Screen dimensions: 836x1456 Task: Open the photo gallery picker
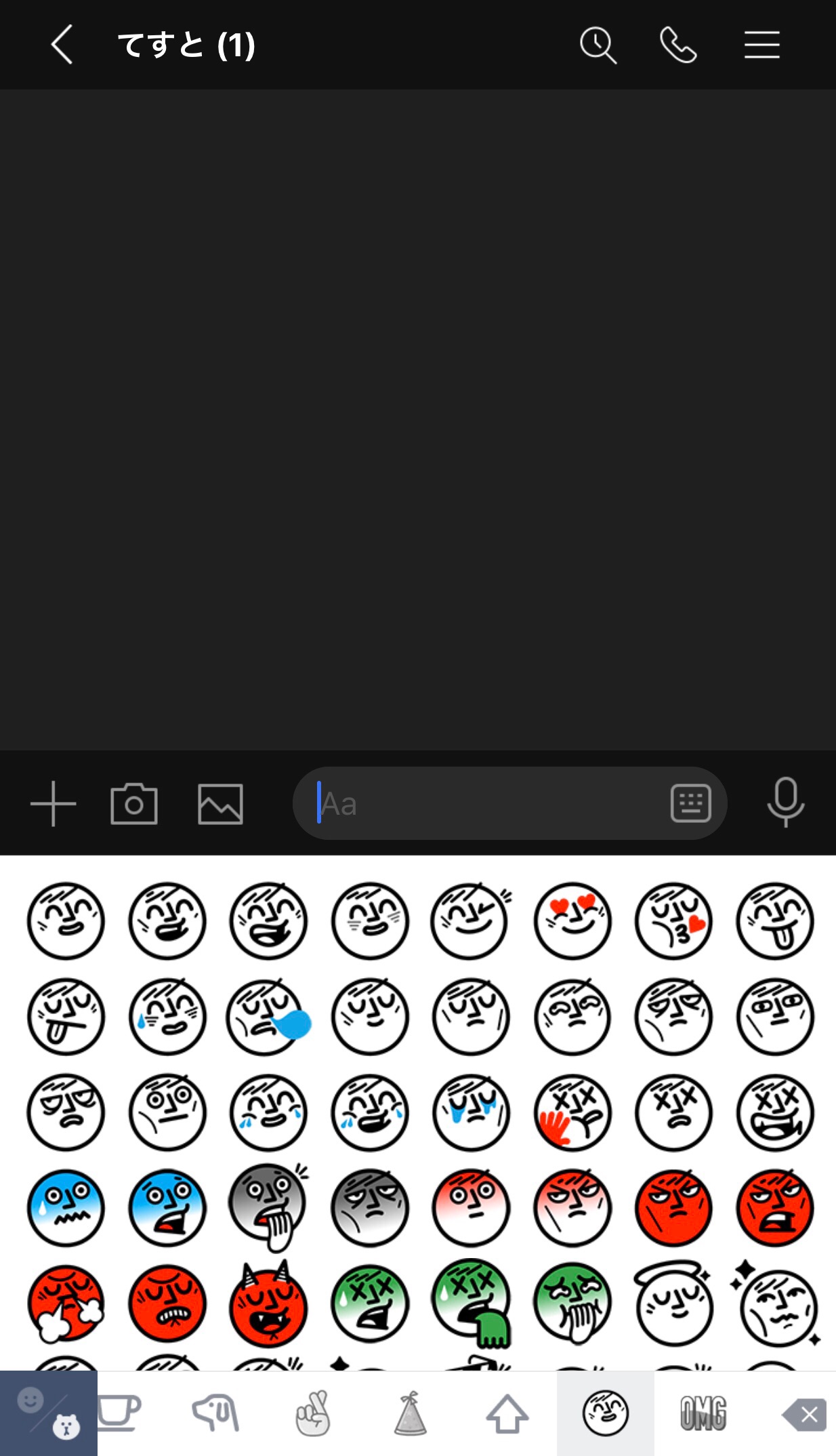tap(220, 804)
